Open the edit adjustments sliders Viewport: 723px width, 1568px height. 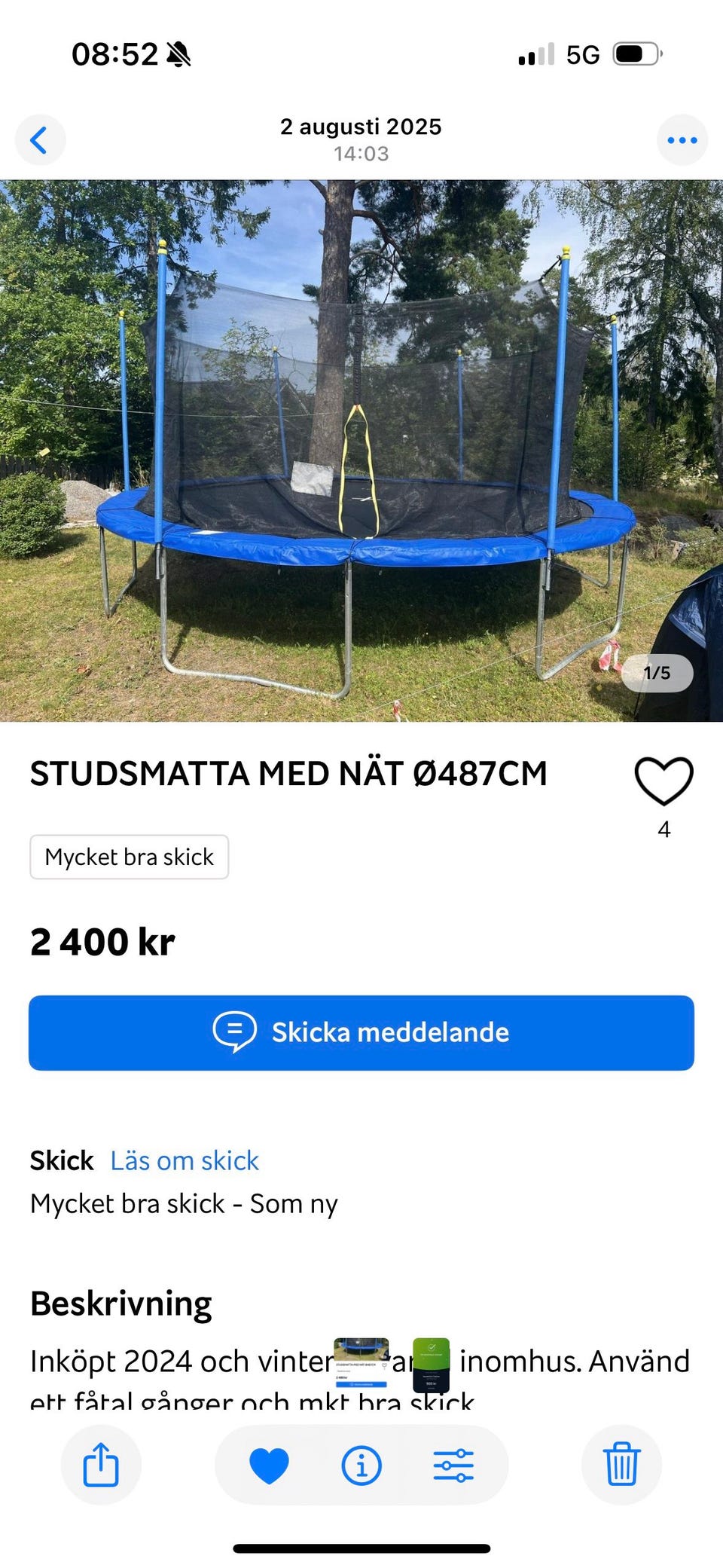point(453,1466)
